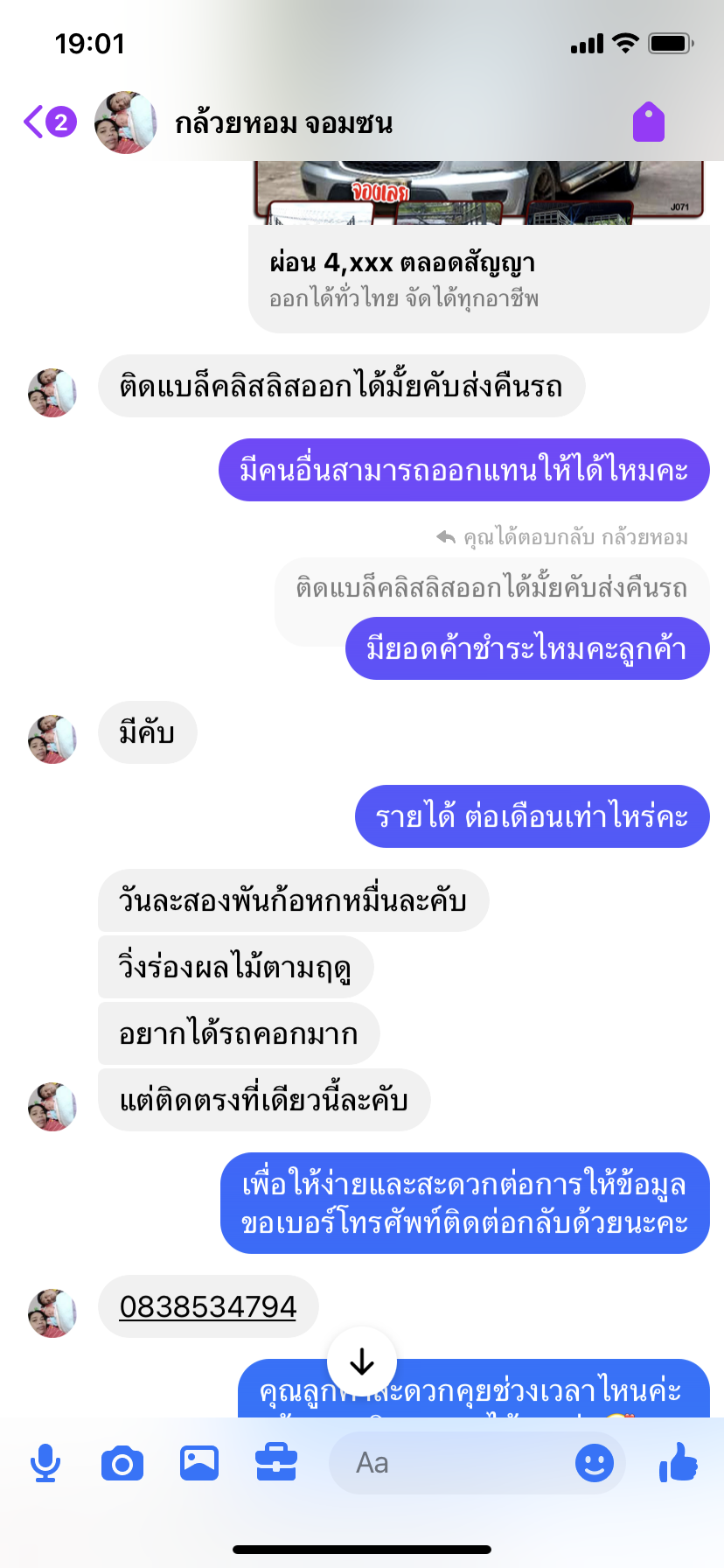Viewport: 724px width, 1568px height.
Task: Open the camera to take photo
Action: (122, 1463)
